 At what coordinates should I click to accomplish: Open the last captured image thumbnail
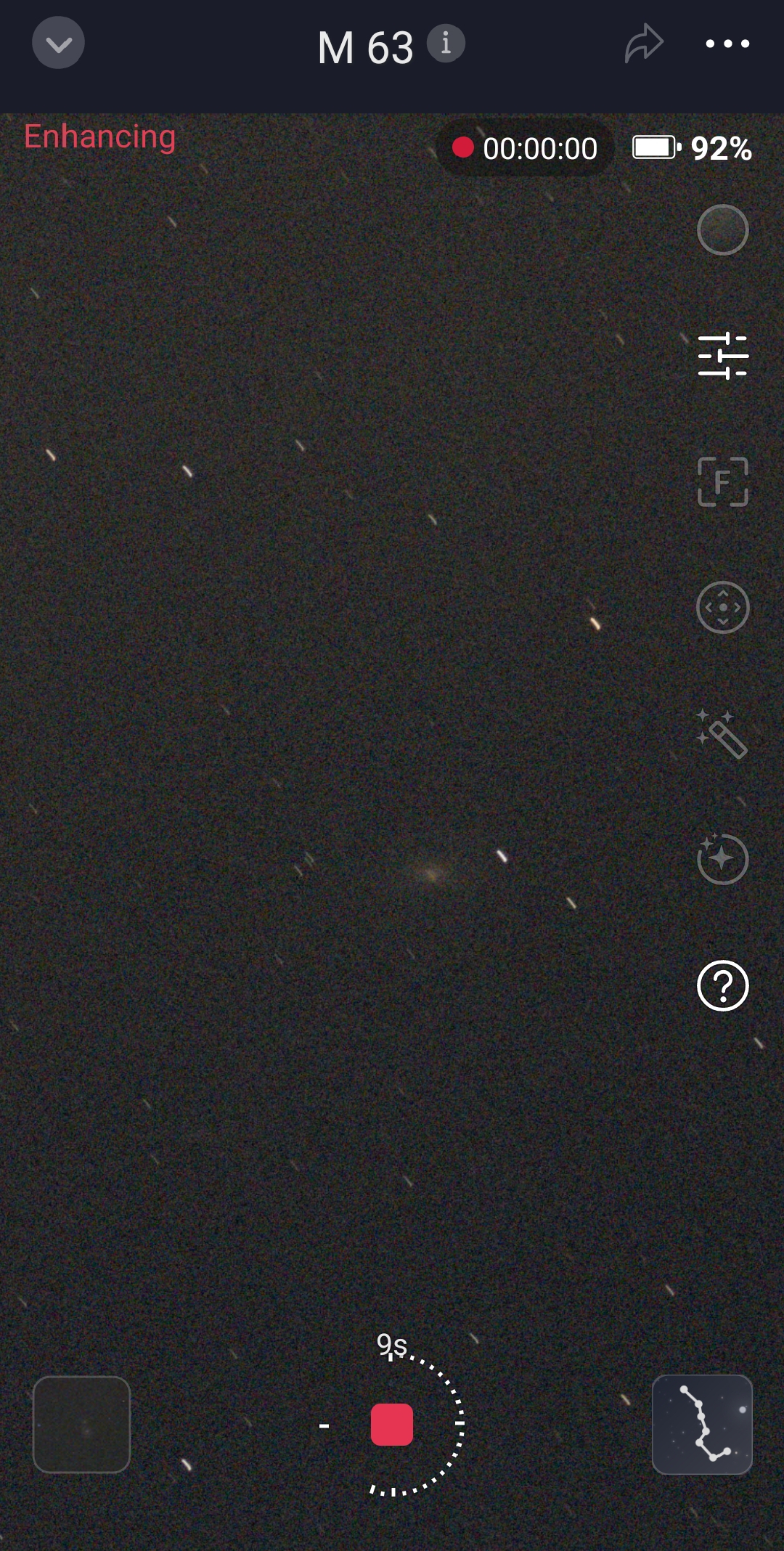point(81,1424)
